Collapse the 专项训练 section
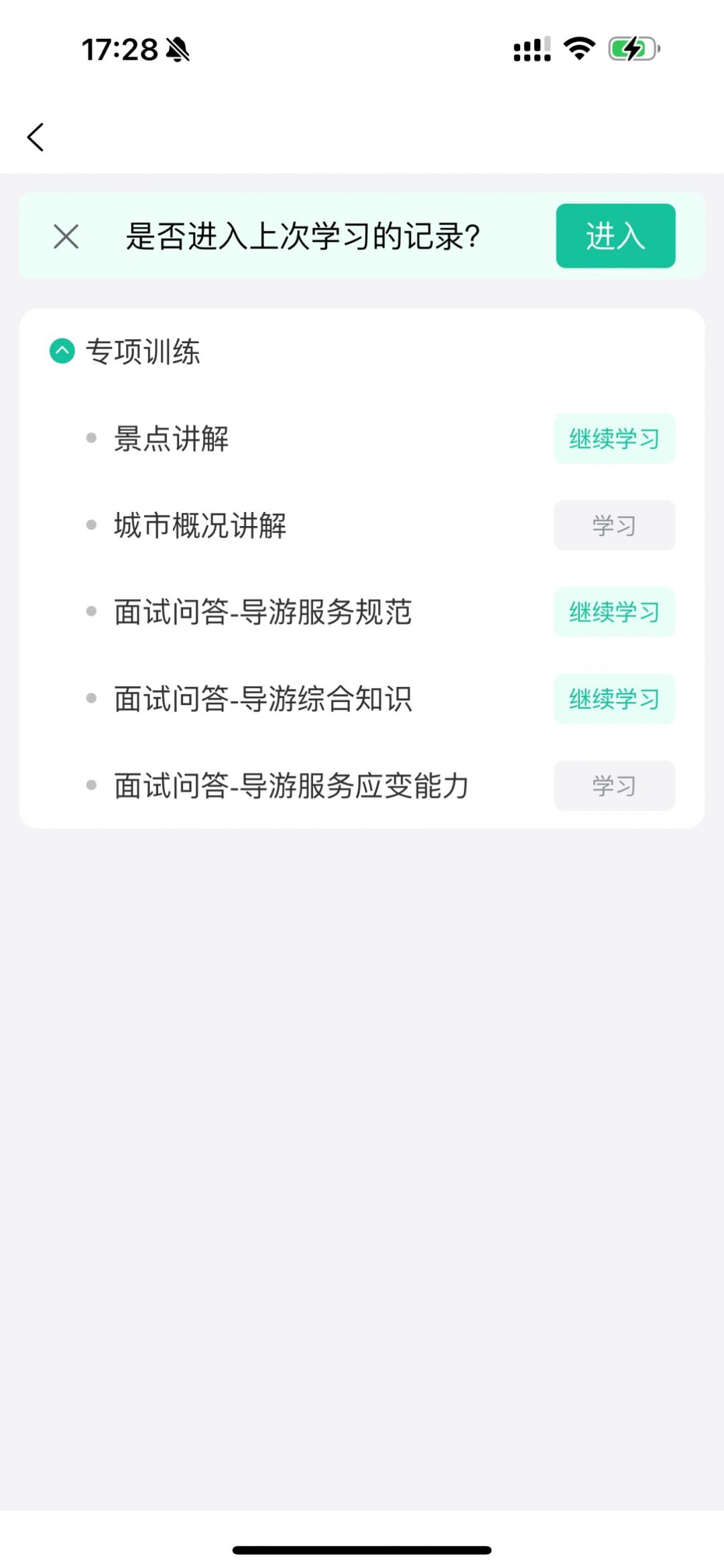 coord(62,351)
